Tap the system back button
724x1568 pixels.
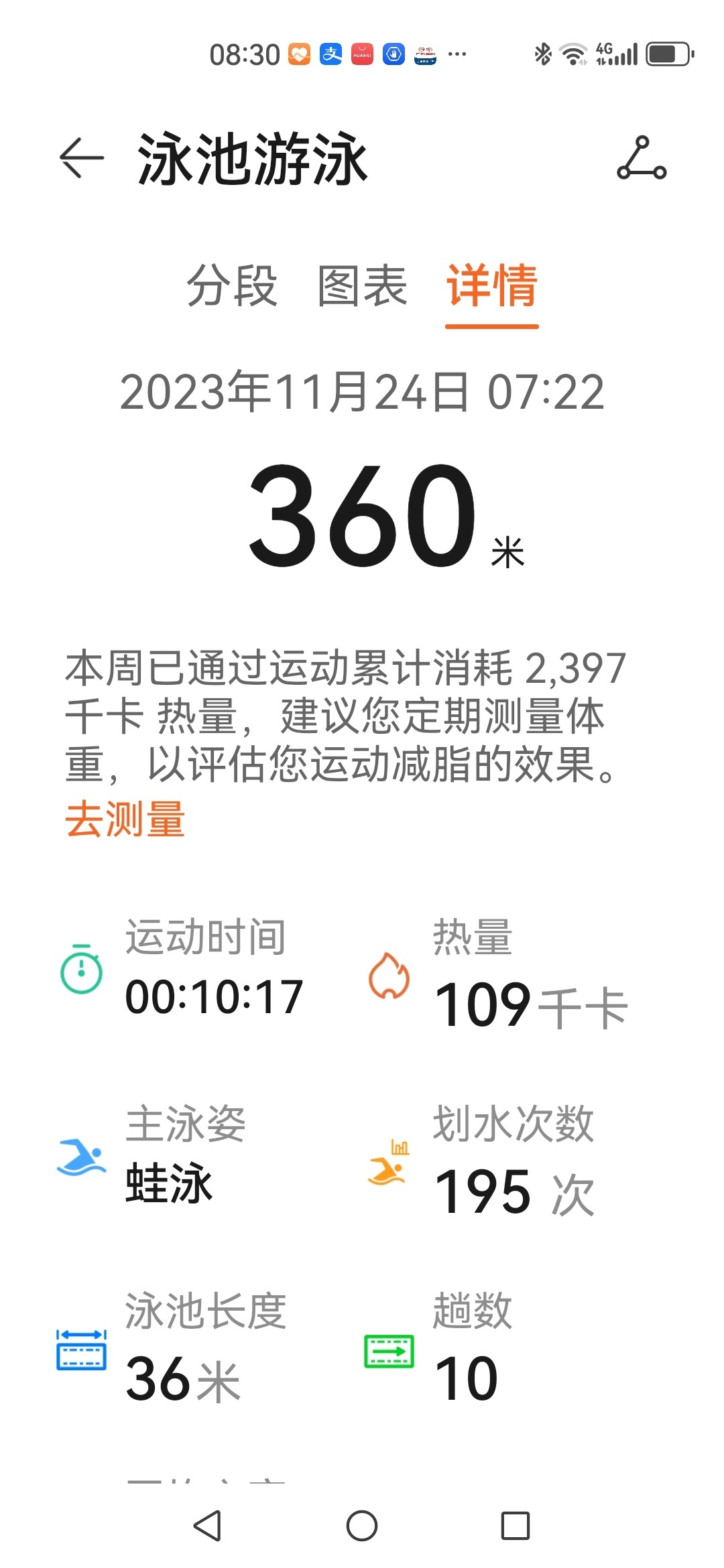207,1526
